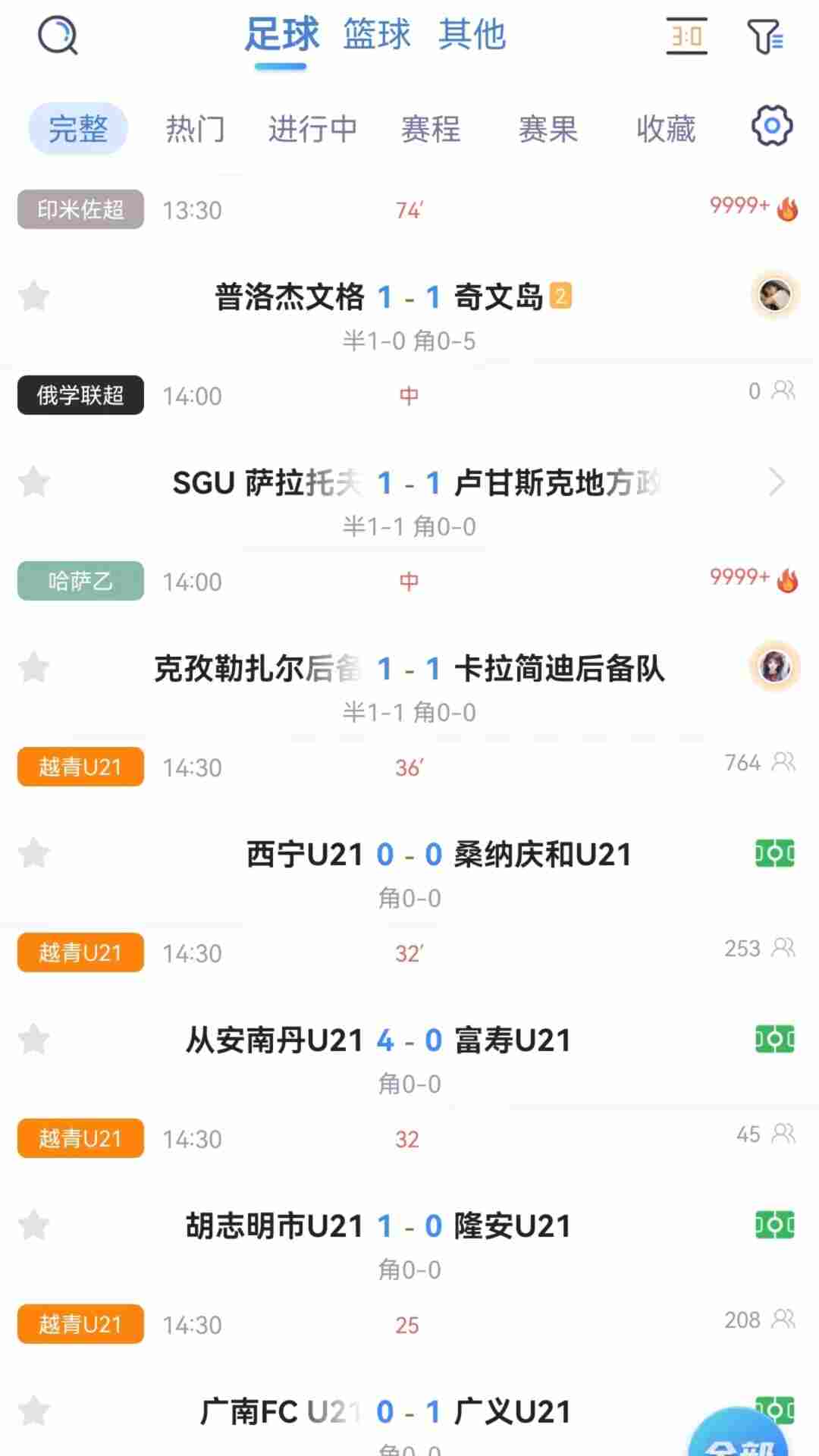
Task: Select the 赛程 tab
Action: pos(430,129)
